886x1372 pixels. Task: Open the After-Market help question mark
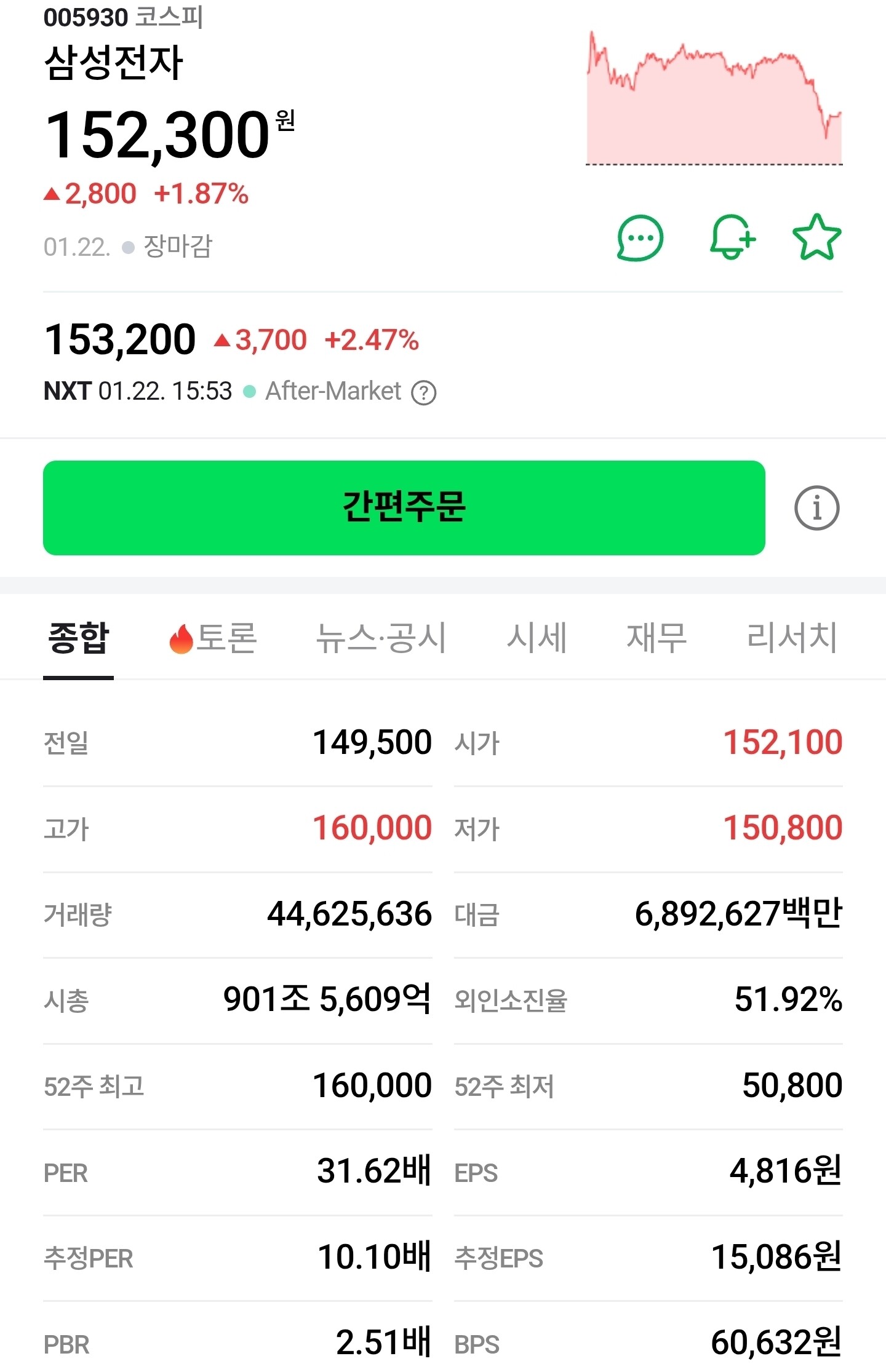tap(424, 392)
